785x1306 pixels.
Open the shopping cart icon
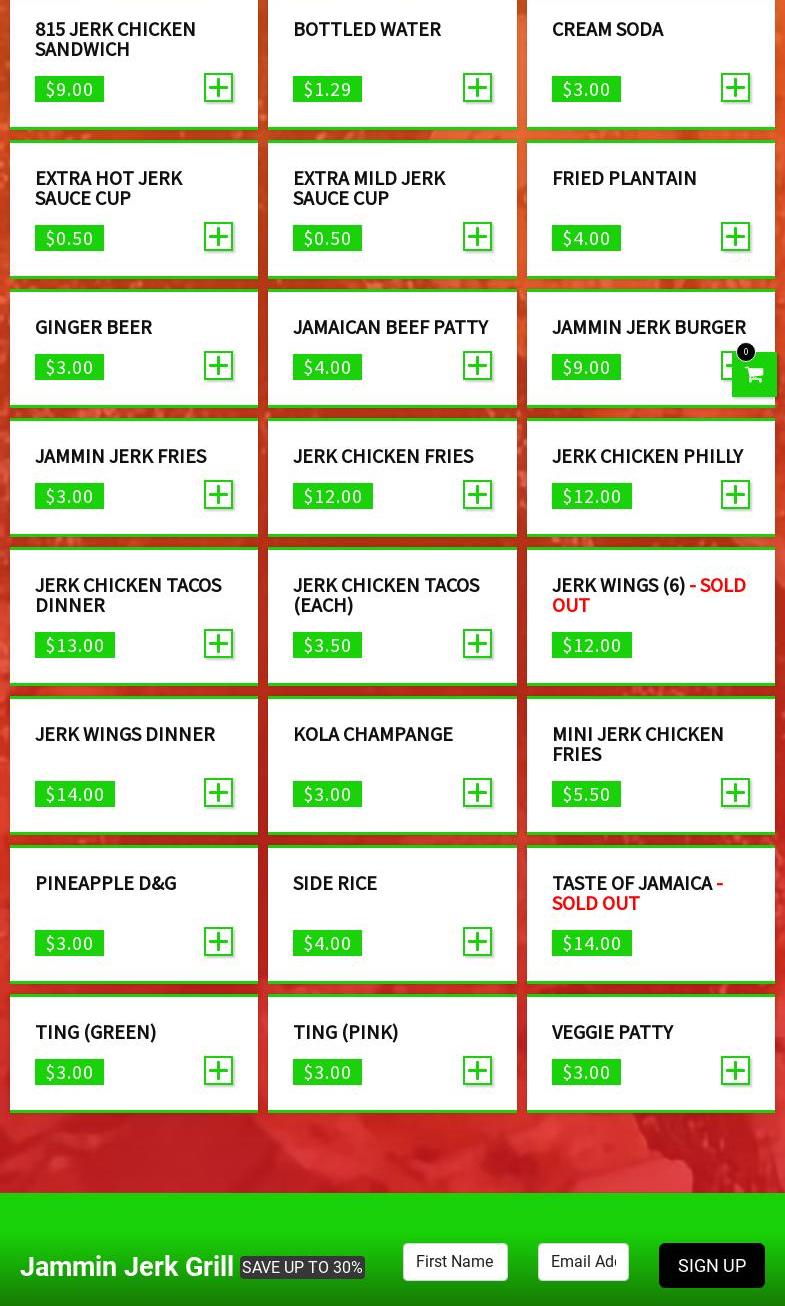(754, 375)
